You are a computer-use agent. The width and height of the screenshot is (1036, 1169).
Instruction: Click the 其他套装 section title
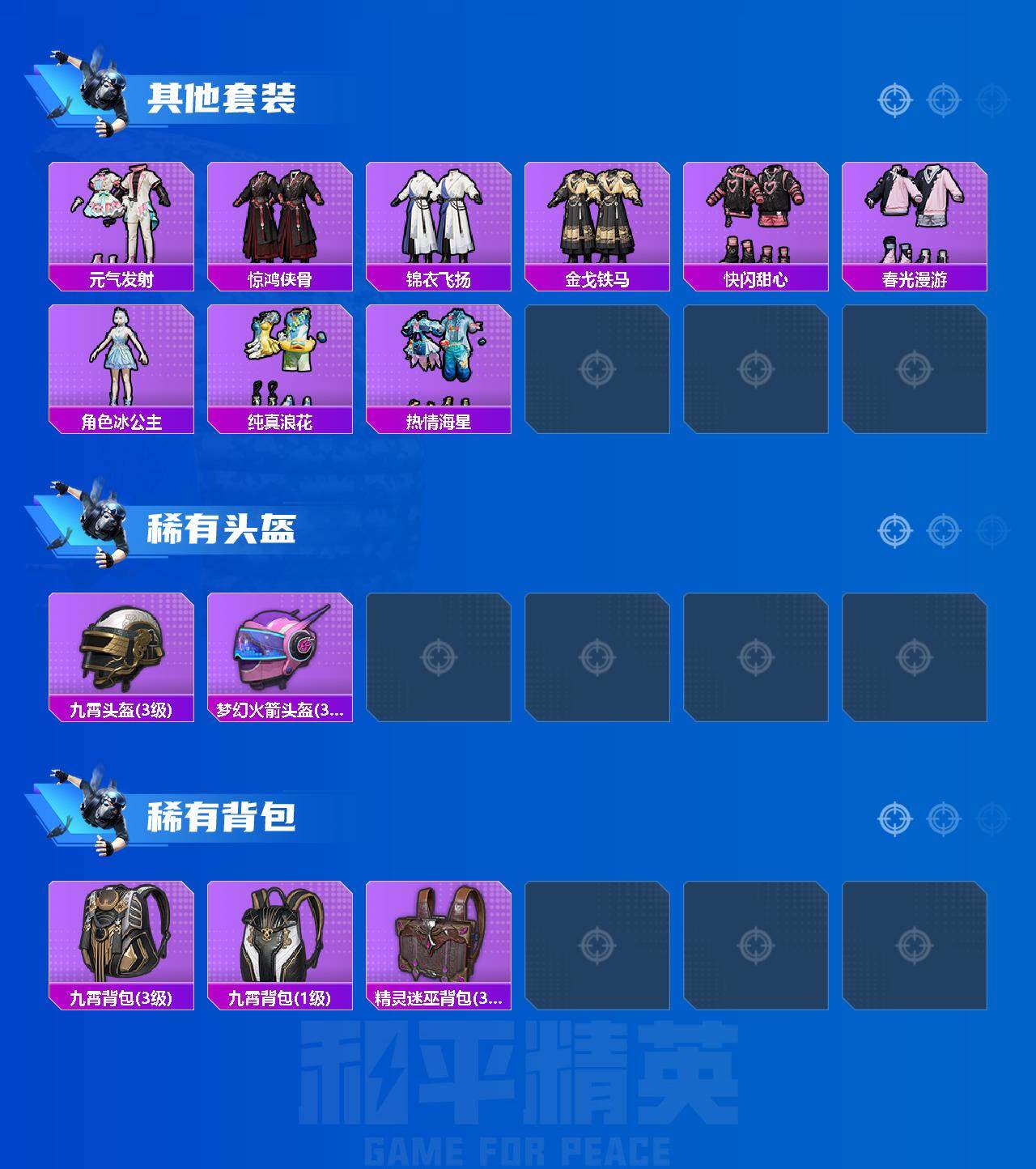pos(228,96)
